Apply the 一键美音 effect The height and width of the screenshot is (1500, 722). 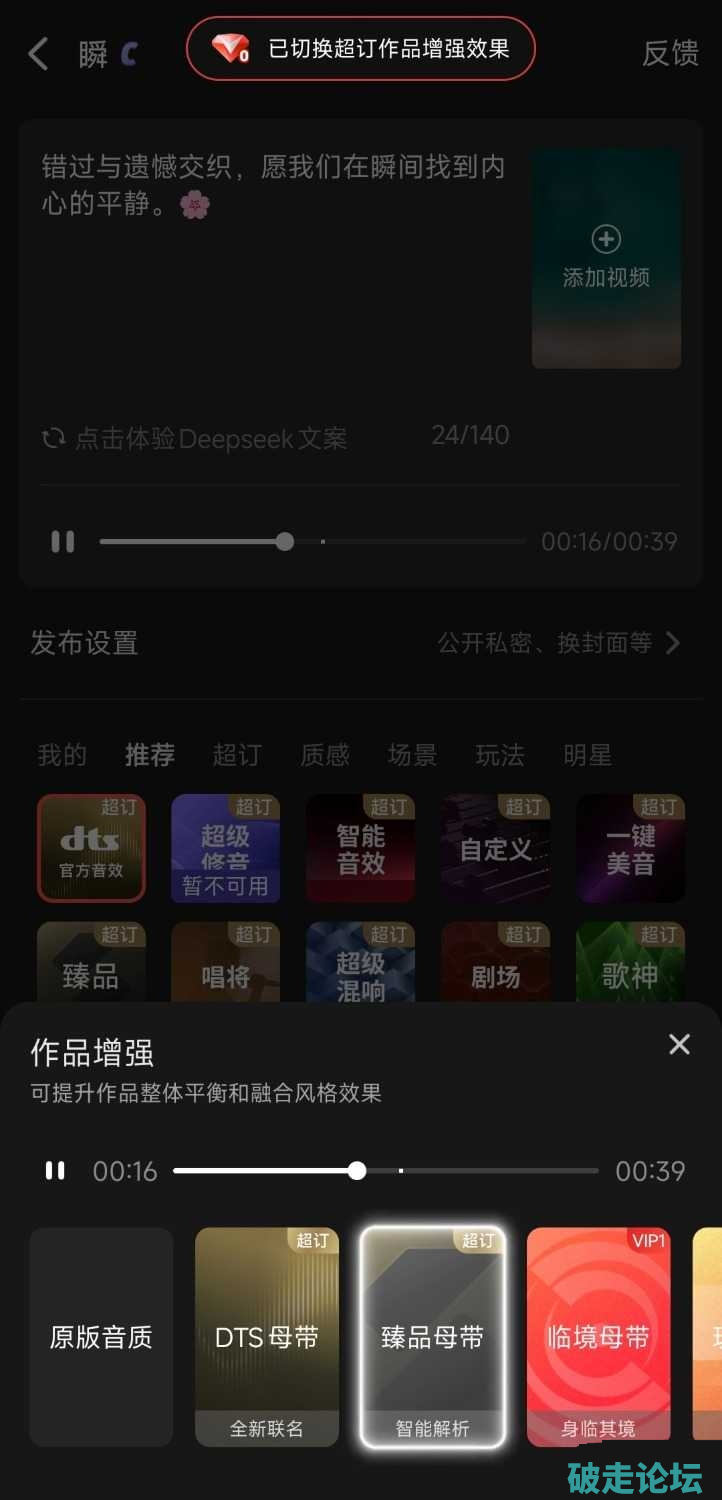630,848
